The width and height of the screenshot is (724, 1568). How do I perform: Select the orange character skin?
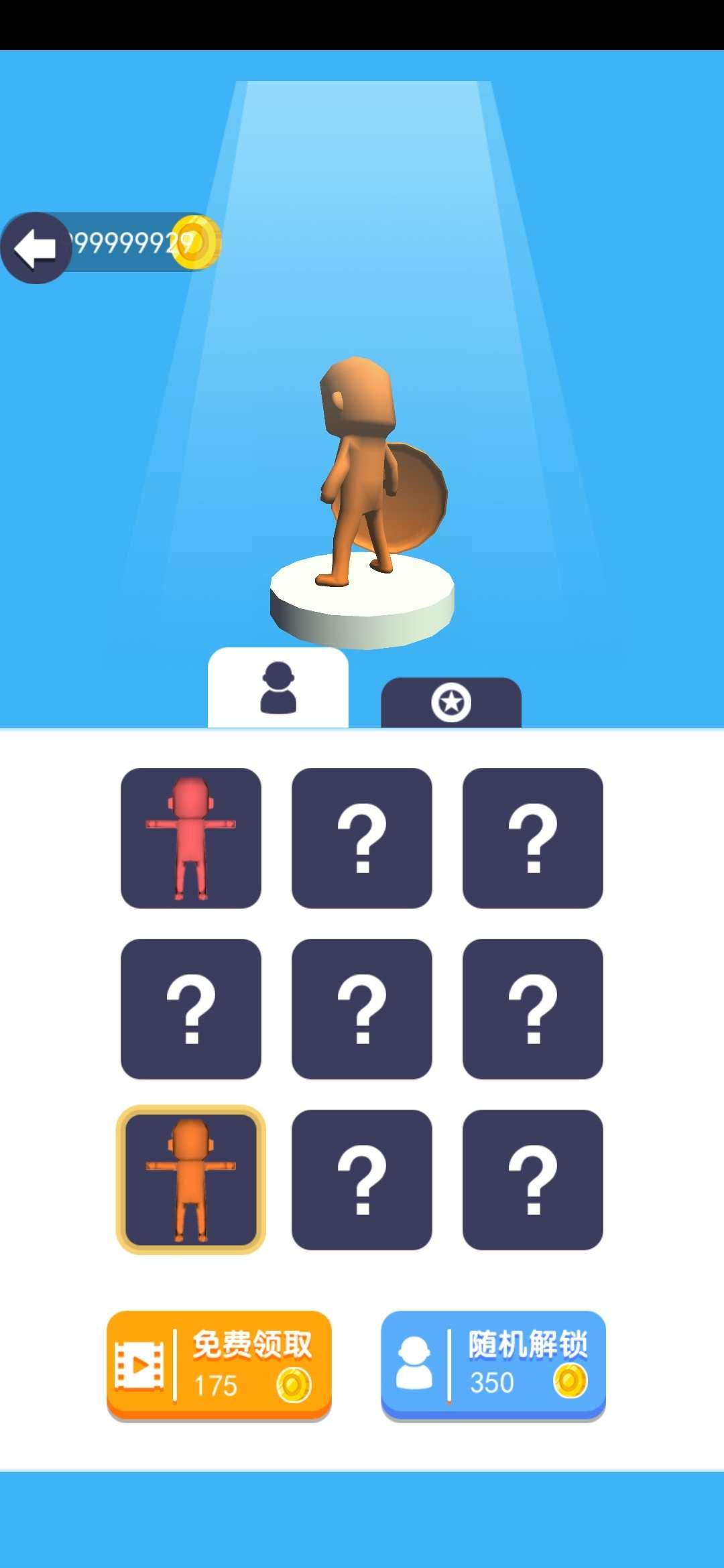point(191,1179)
